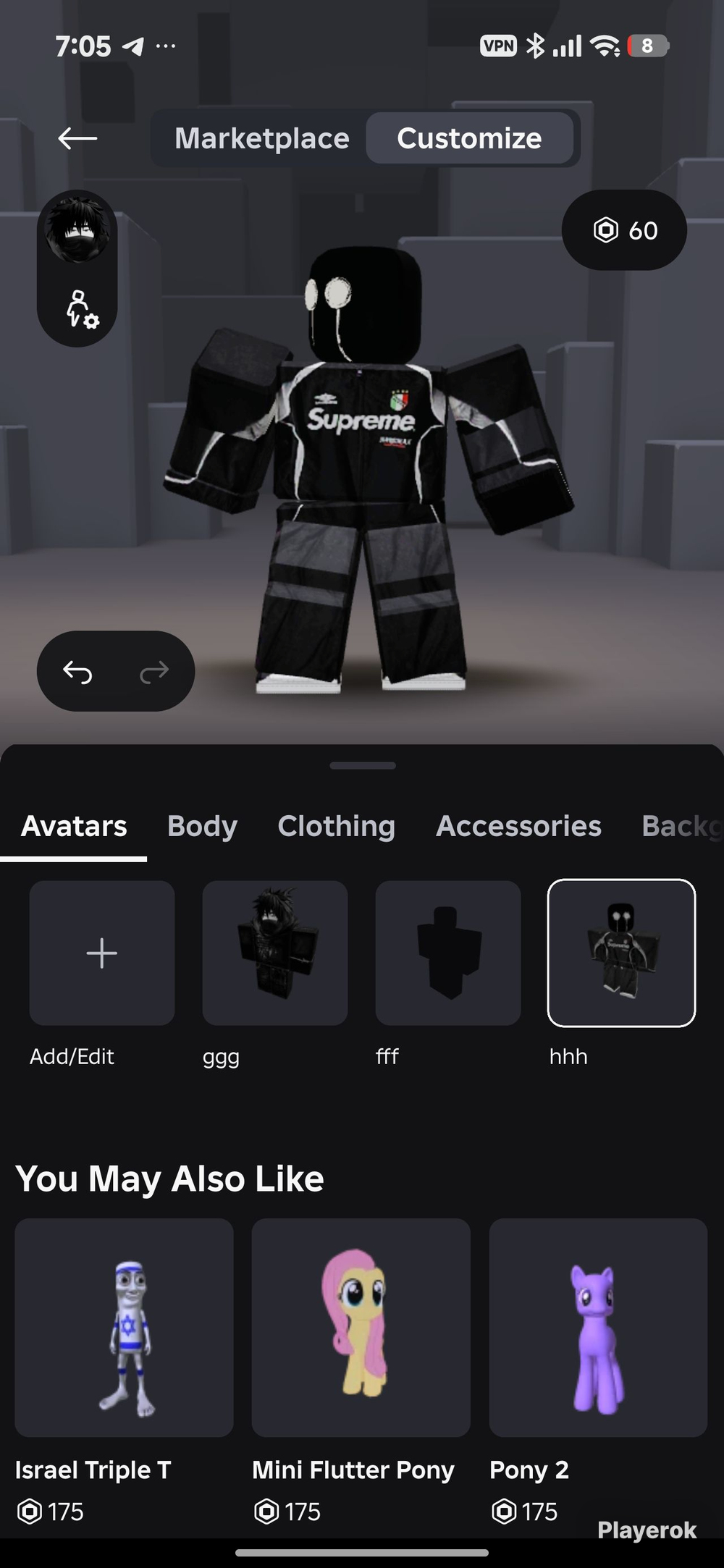Open the Body tab
724x1568 pixels.
pos(202,826)
